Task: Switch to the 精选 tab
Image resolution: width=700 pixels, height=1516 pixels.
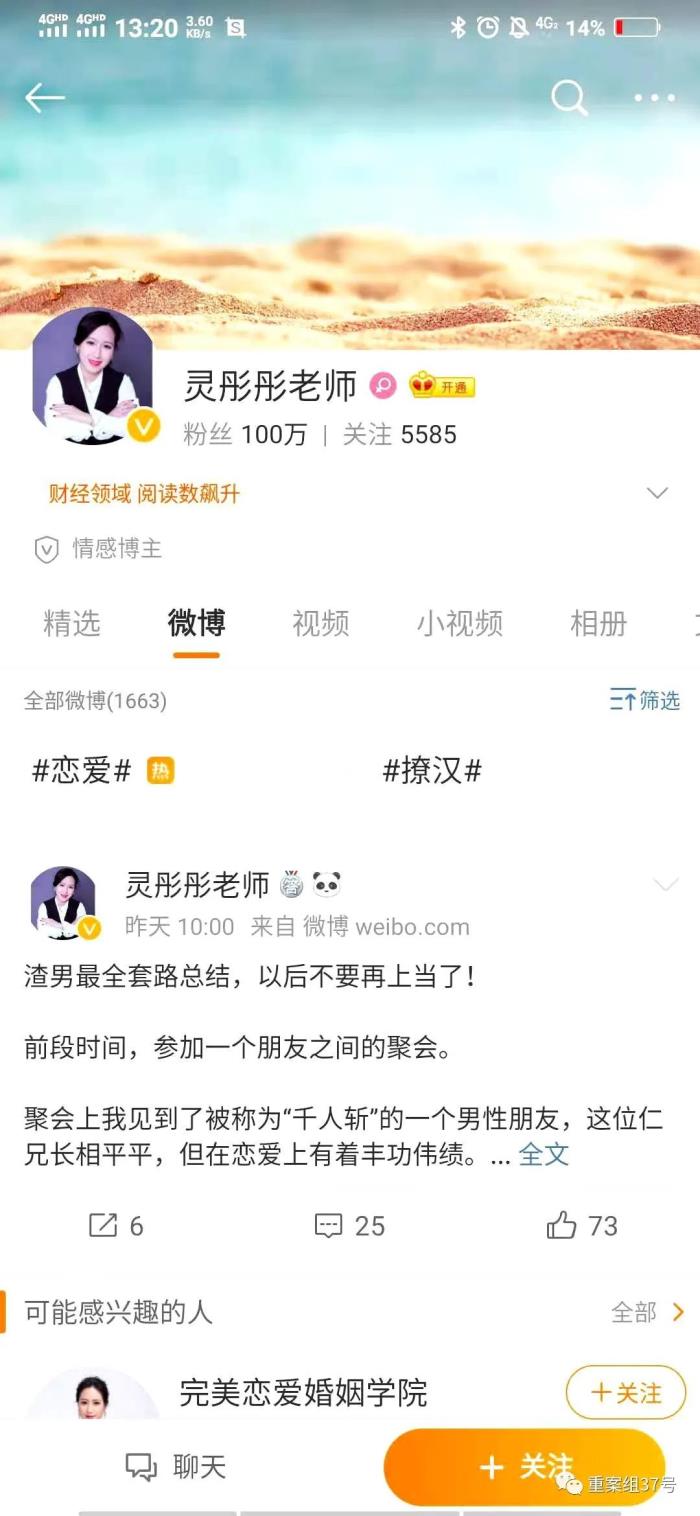Action: click(72, 624)
